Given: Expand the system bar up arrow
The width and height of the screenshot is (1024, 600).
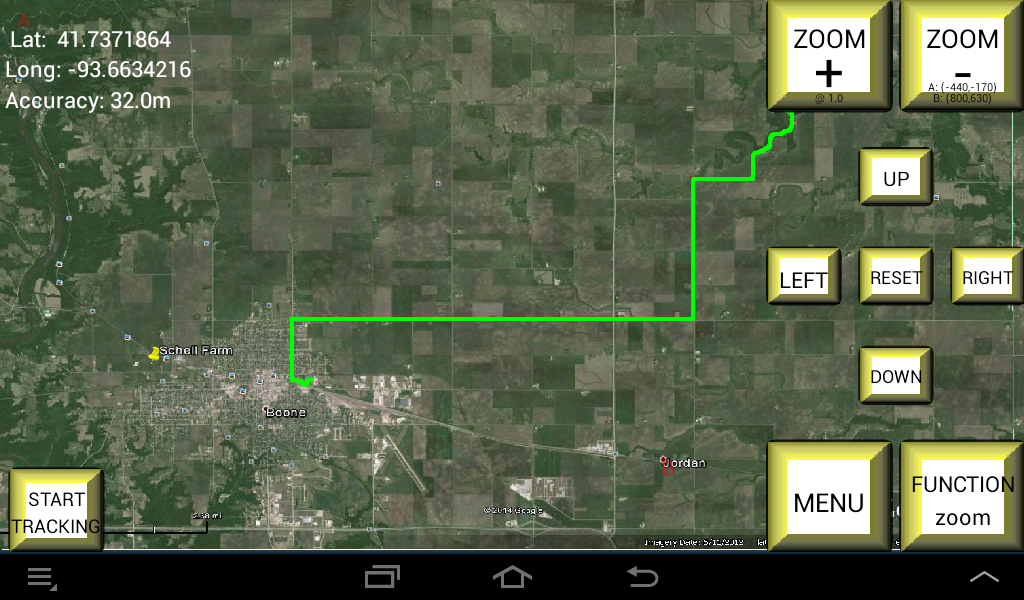Looking at the screenshot, I should pos(984,576).
